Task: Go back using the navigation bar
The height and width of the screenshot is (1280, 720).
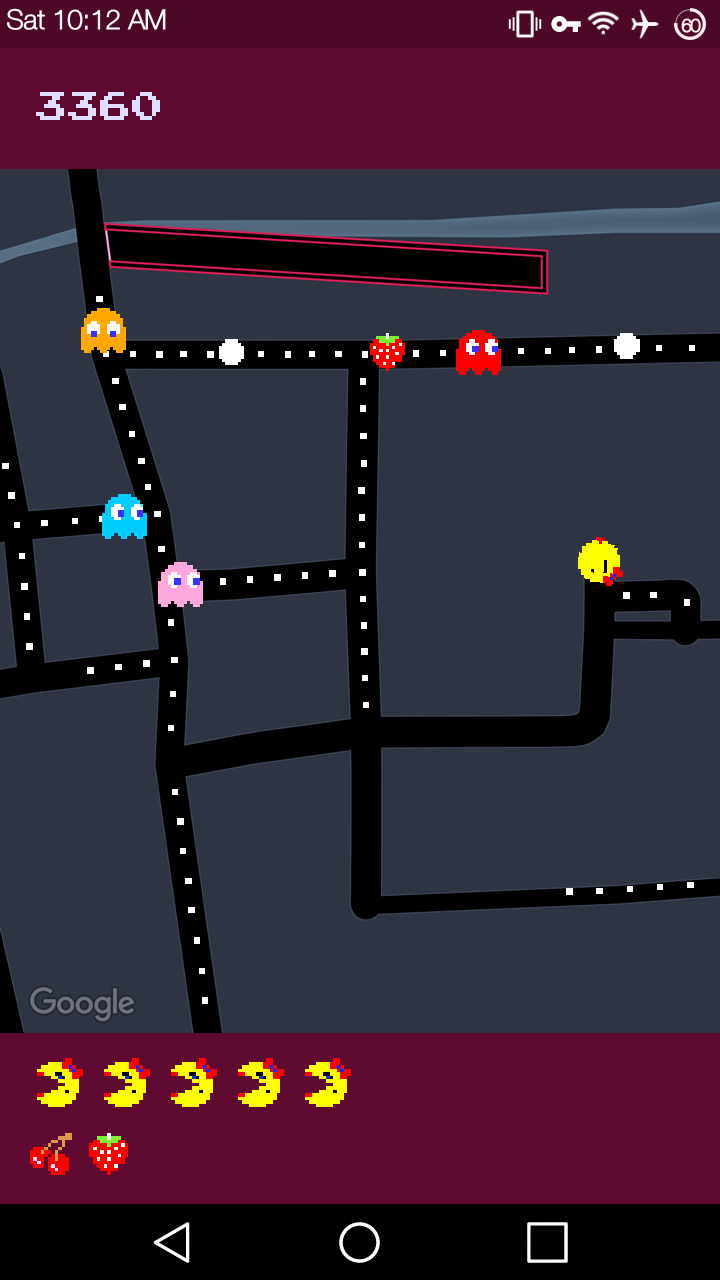Action: click(x=172, y=1242)
